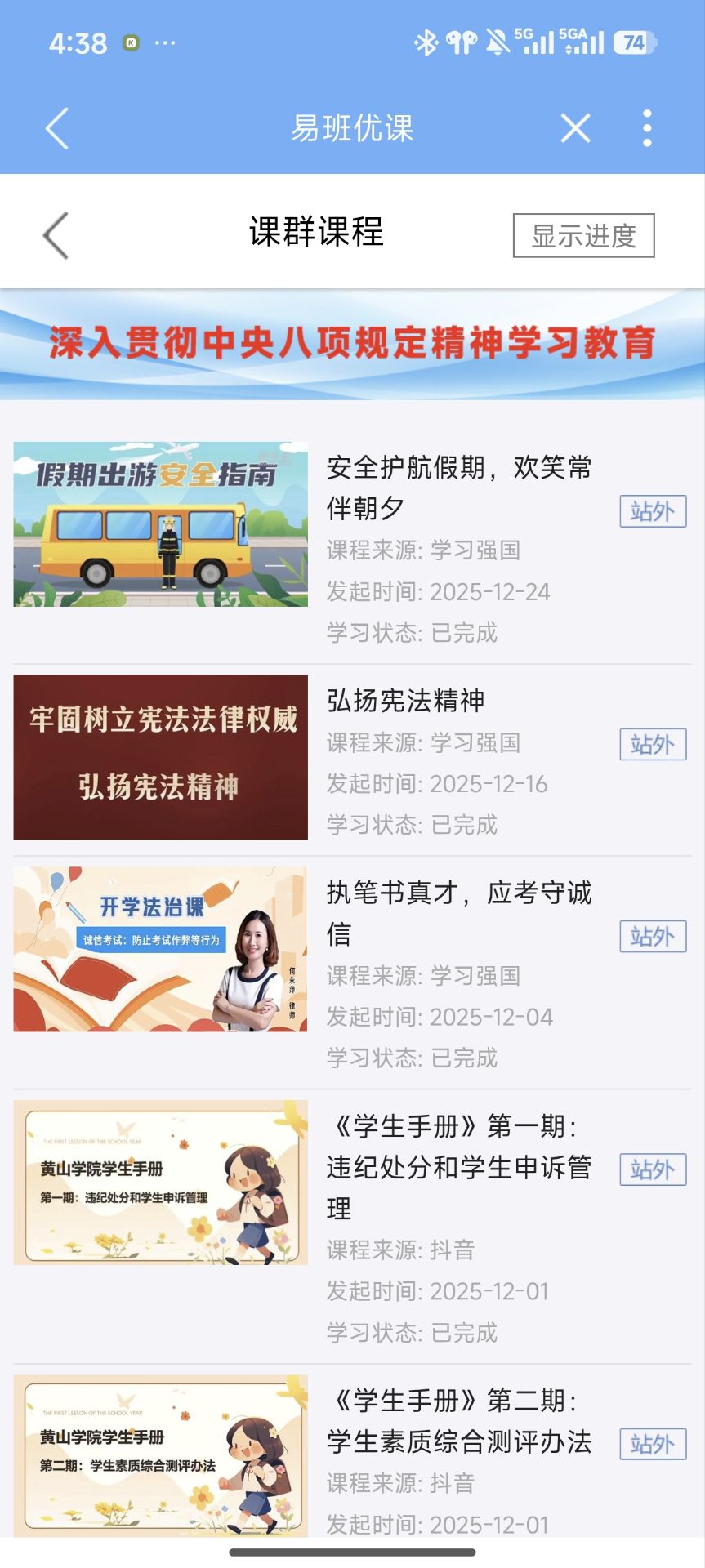This screenshot has width=705, height=1568.
Task: Tap the back arrow in the 易班优课 bar
Action: [56, 128]
